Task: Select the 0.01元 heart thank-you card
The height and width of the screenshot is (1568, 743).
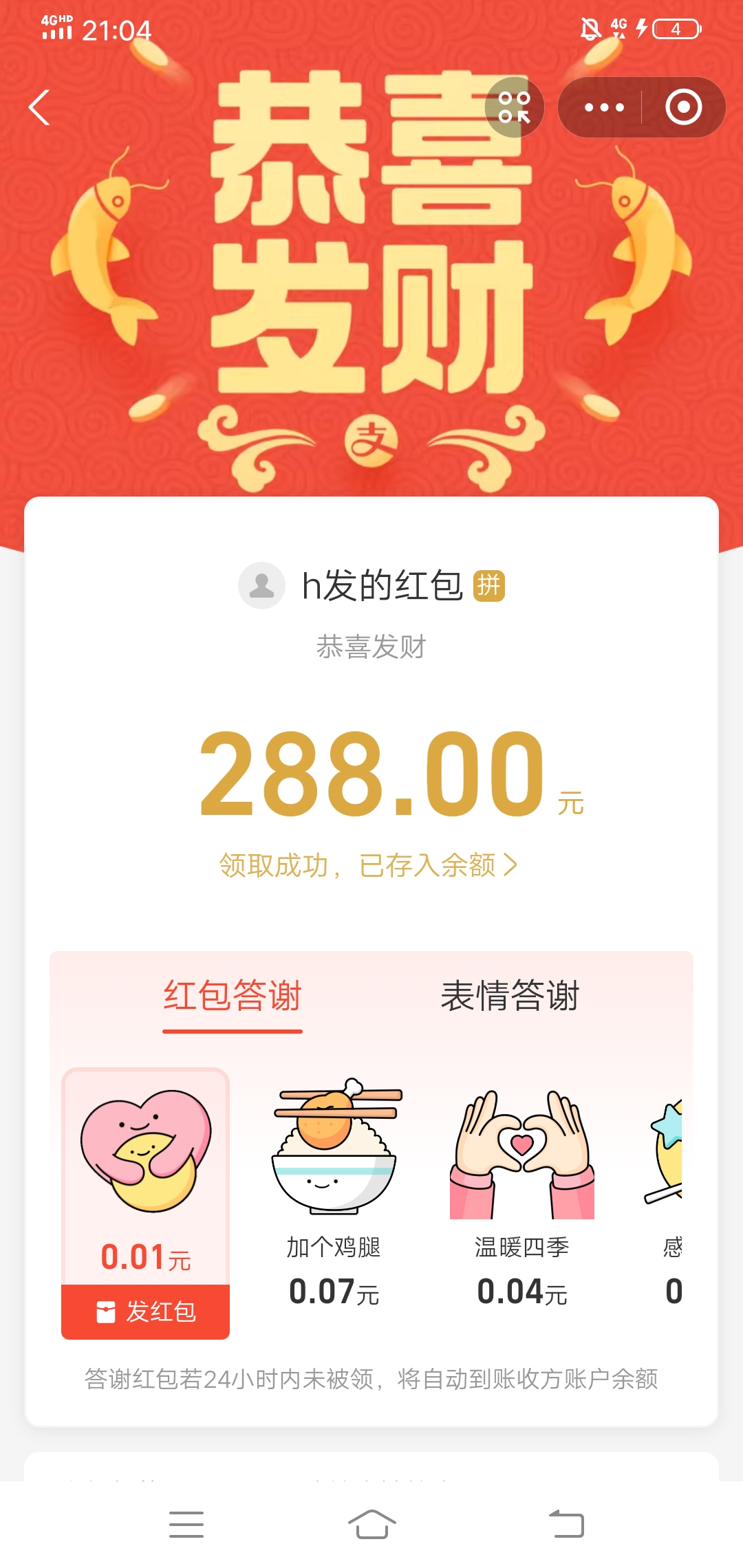Action: 146,1169
